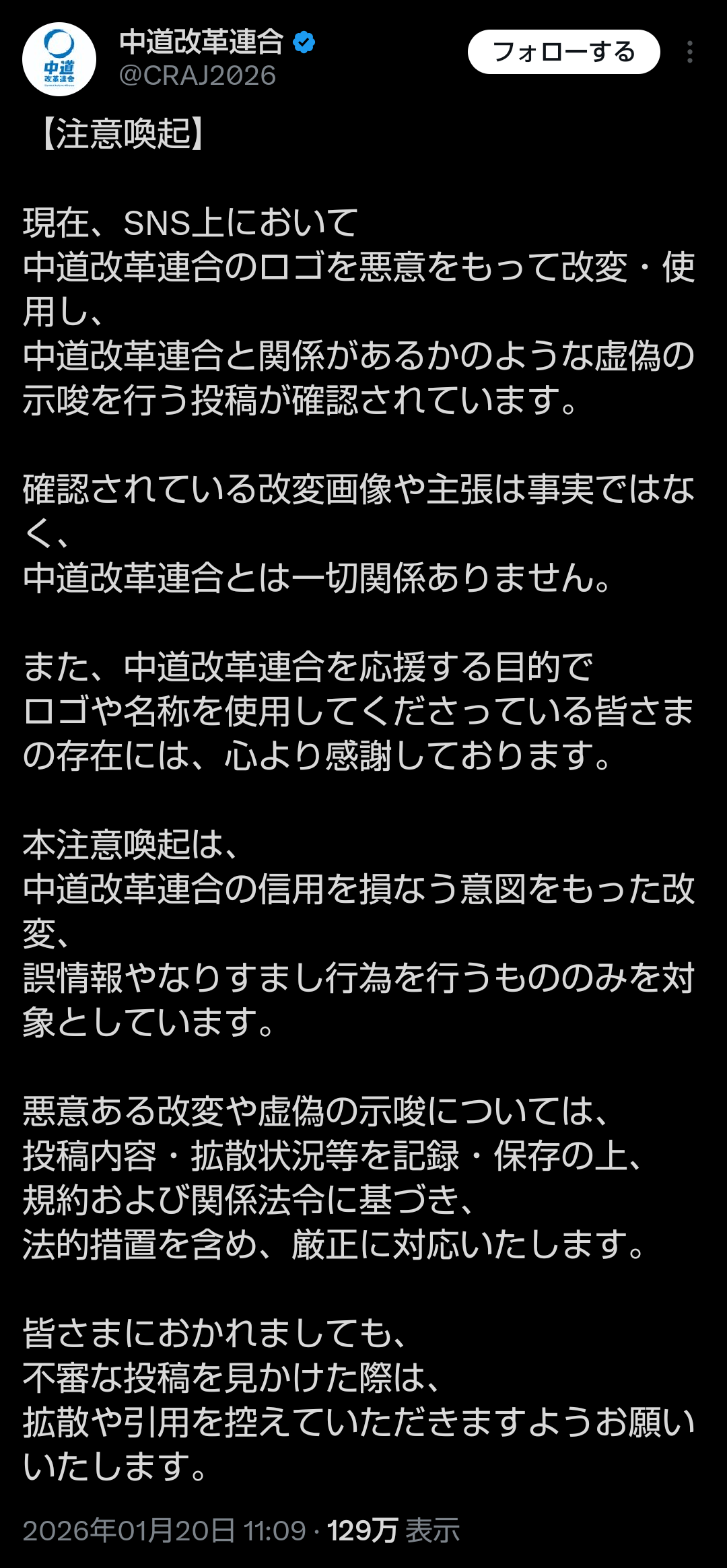View the post's 129万 表示 analytics
This screenshot has width=727, height=1568.
[393, 1530]
